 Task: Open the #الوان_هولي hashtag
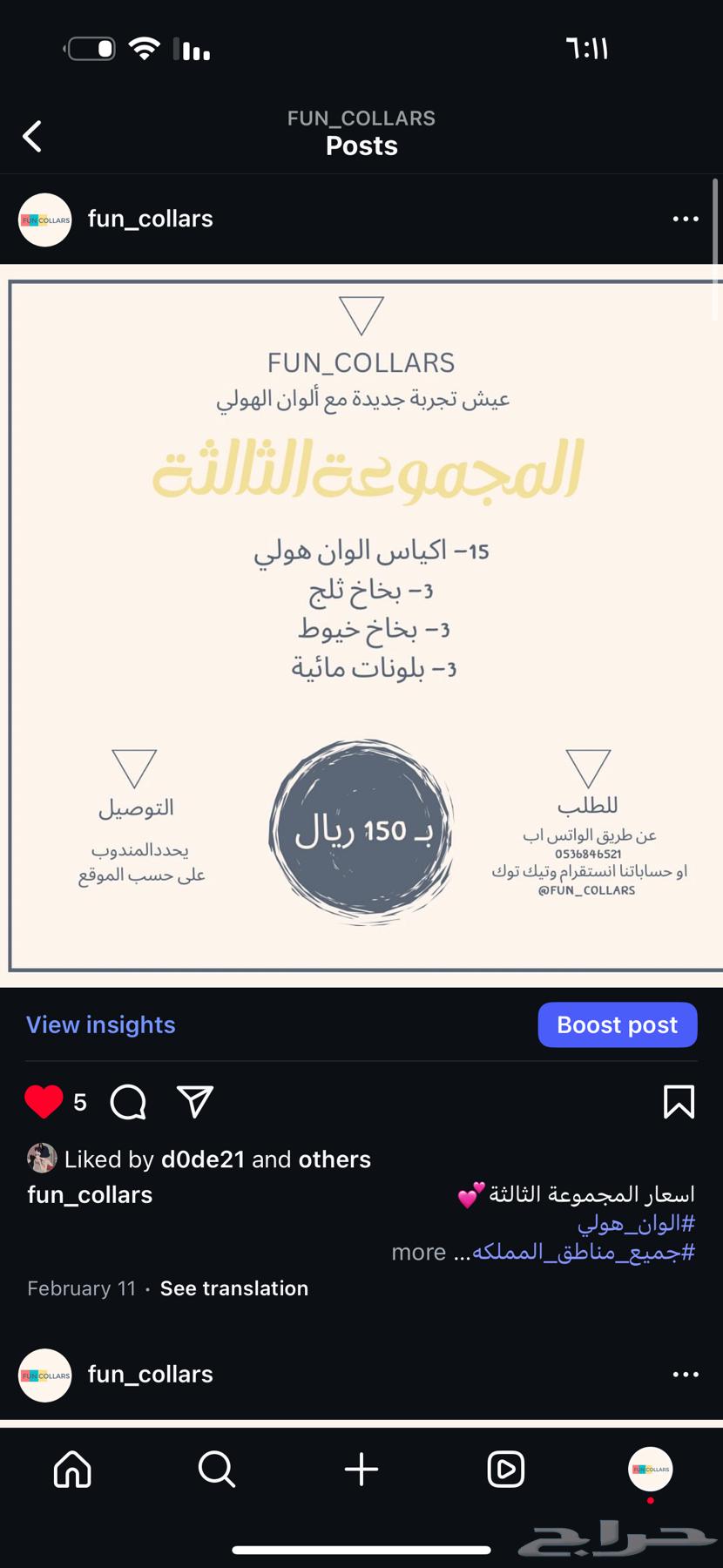[x=636, y=1224]
